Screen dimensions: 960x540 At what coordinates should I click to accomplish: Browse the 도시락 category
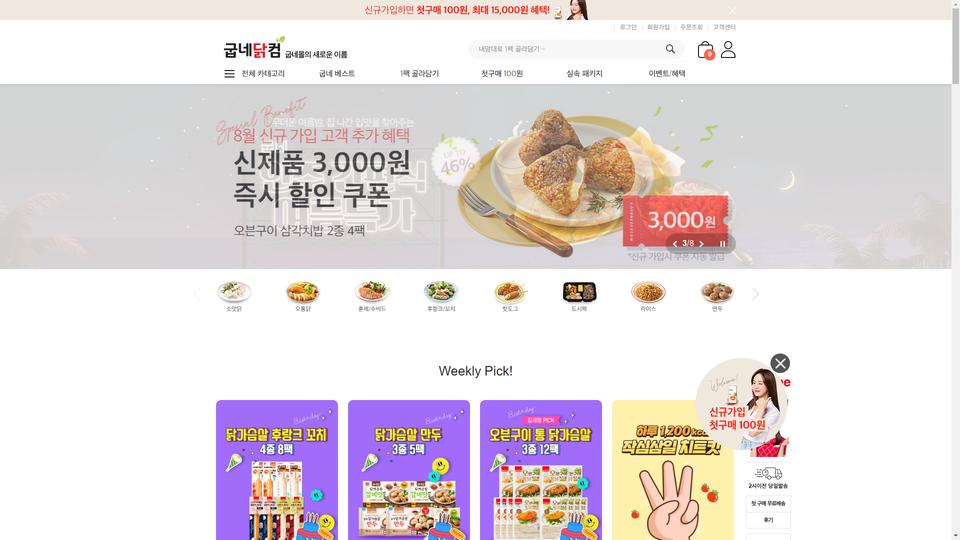pyautogui.click(x=579, y=295)
